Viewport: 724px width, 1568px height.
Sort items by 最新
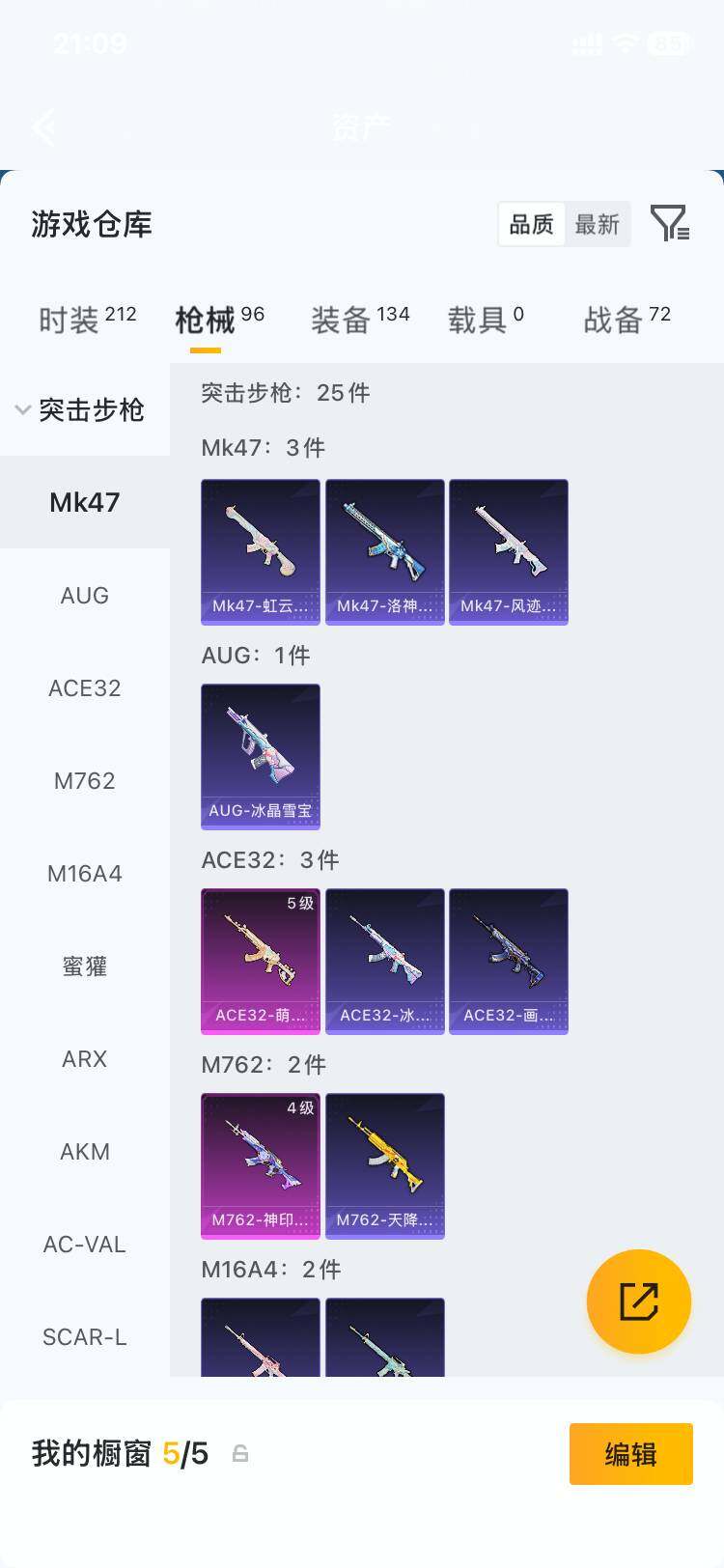point(597,224)
